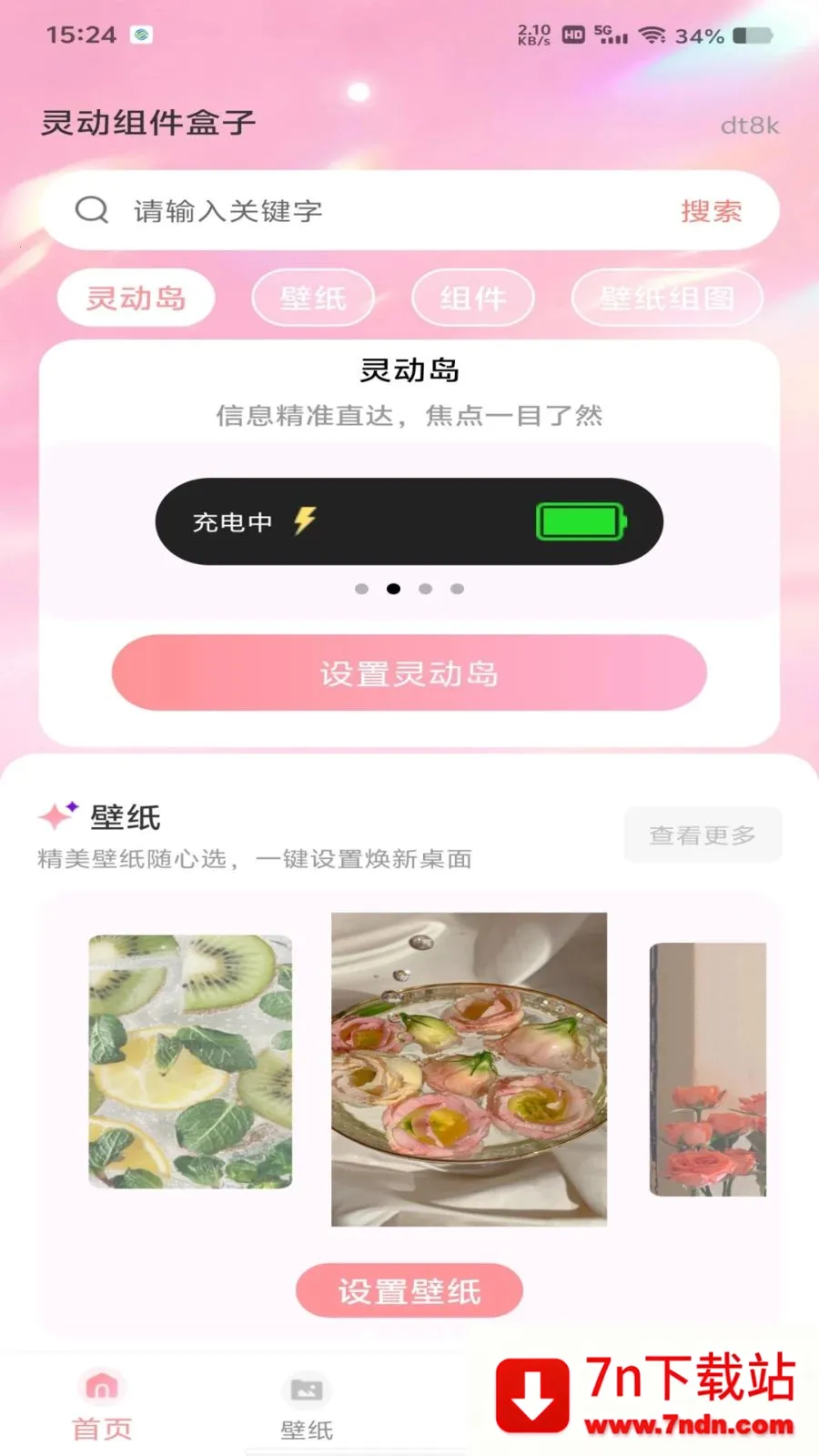Viewport: 819px width, 1456px height.
Task: Tap the 壁纸 wallpaper icon in bottom navigation
Action: coord(306,1390)
